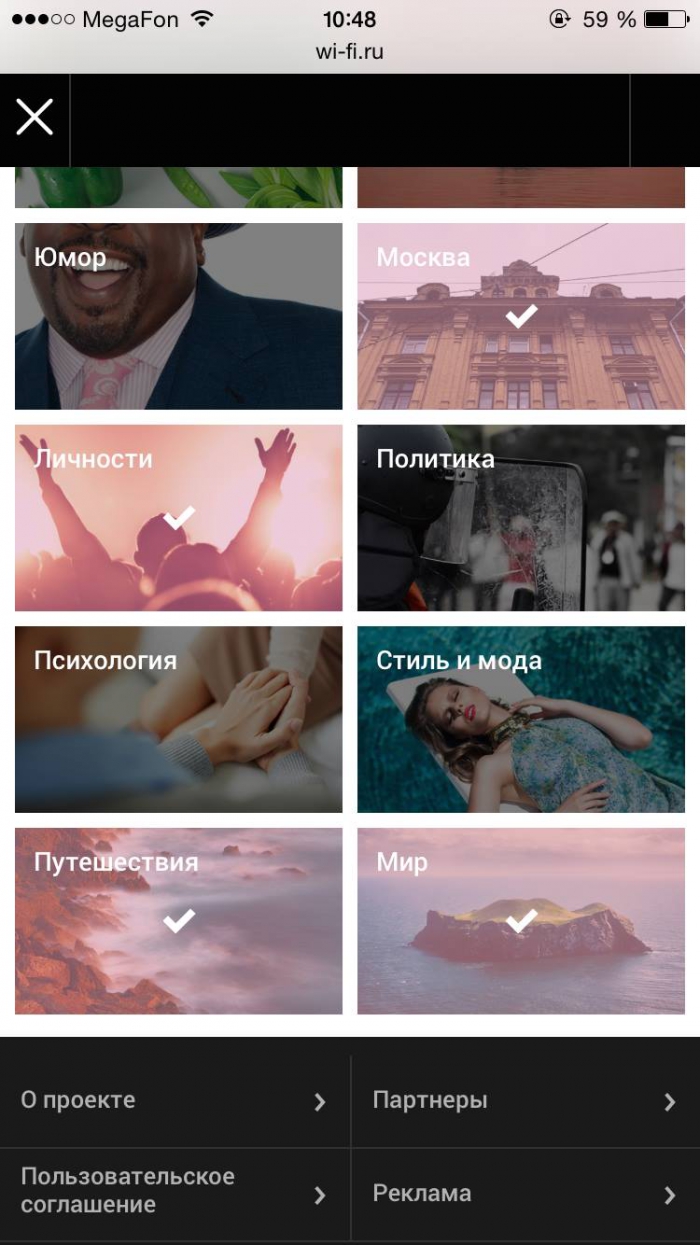Open Пользовательское соглашение
Viewport: 700px width, 1245px height.
tap(174, 1191)
